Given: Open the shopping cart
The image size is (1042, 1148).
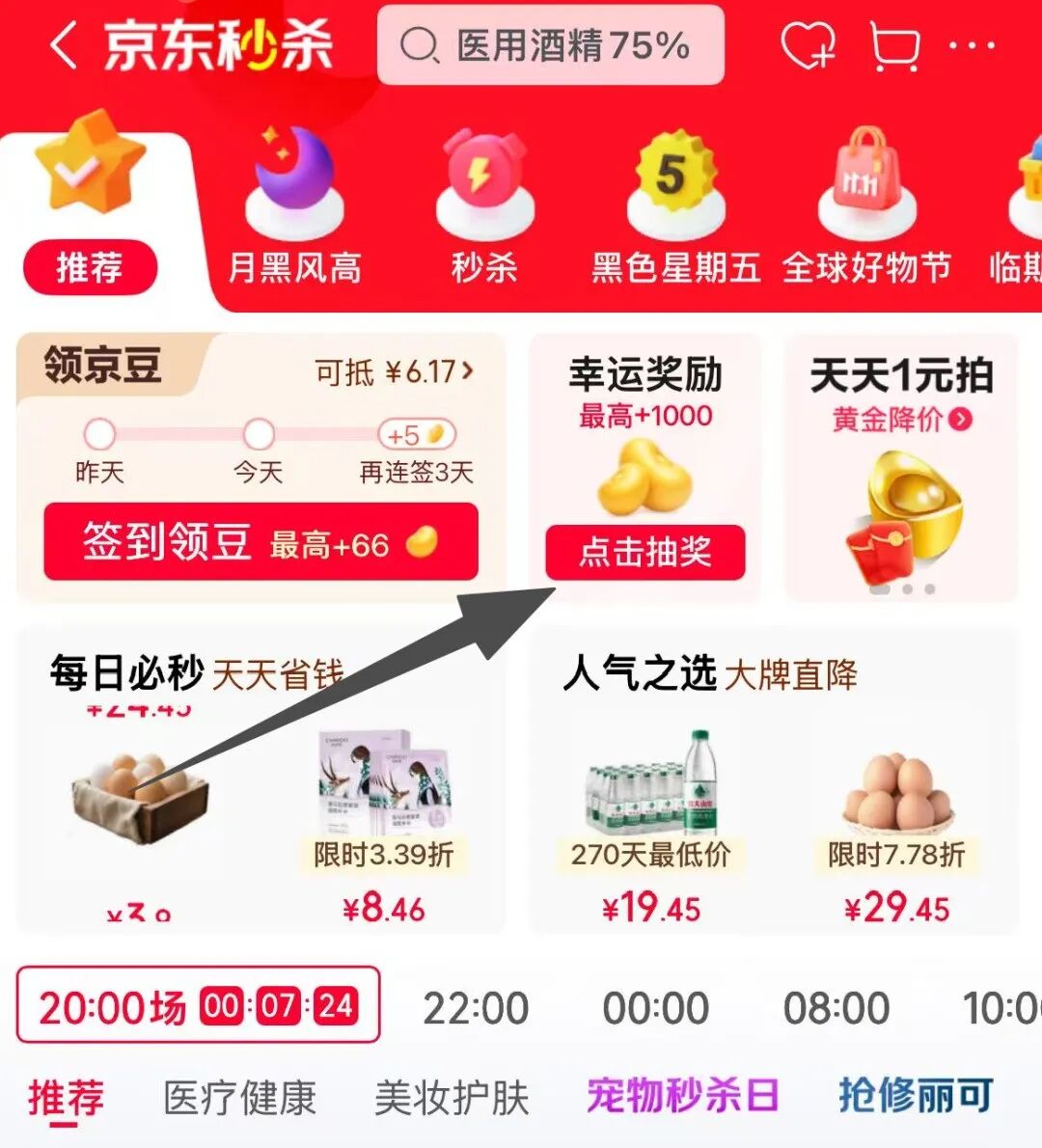Looking at the screenshot, I should tap(893, 45).
